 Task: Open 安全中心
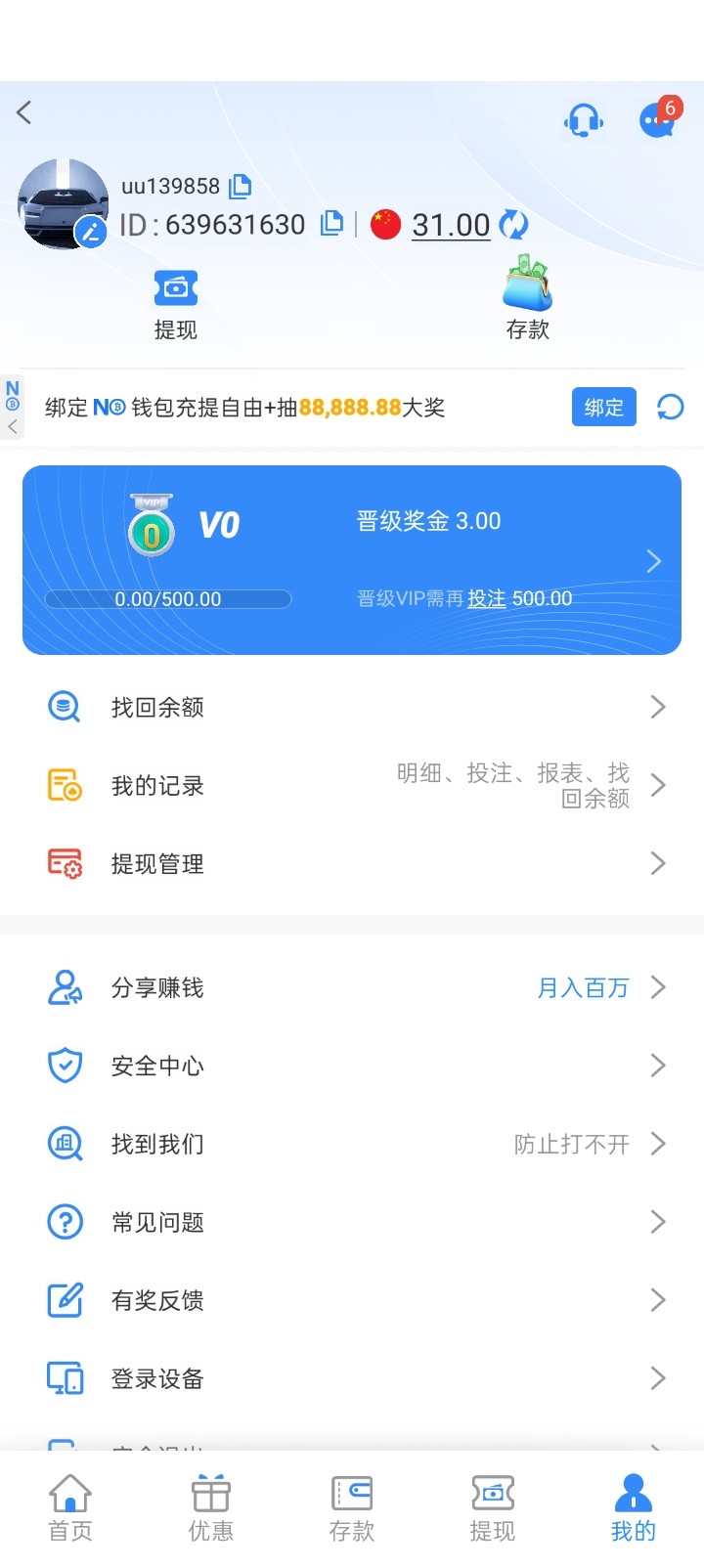(352, 1066)
